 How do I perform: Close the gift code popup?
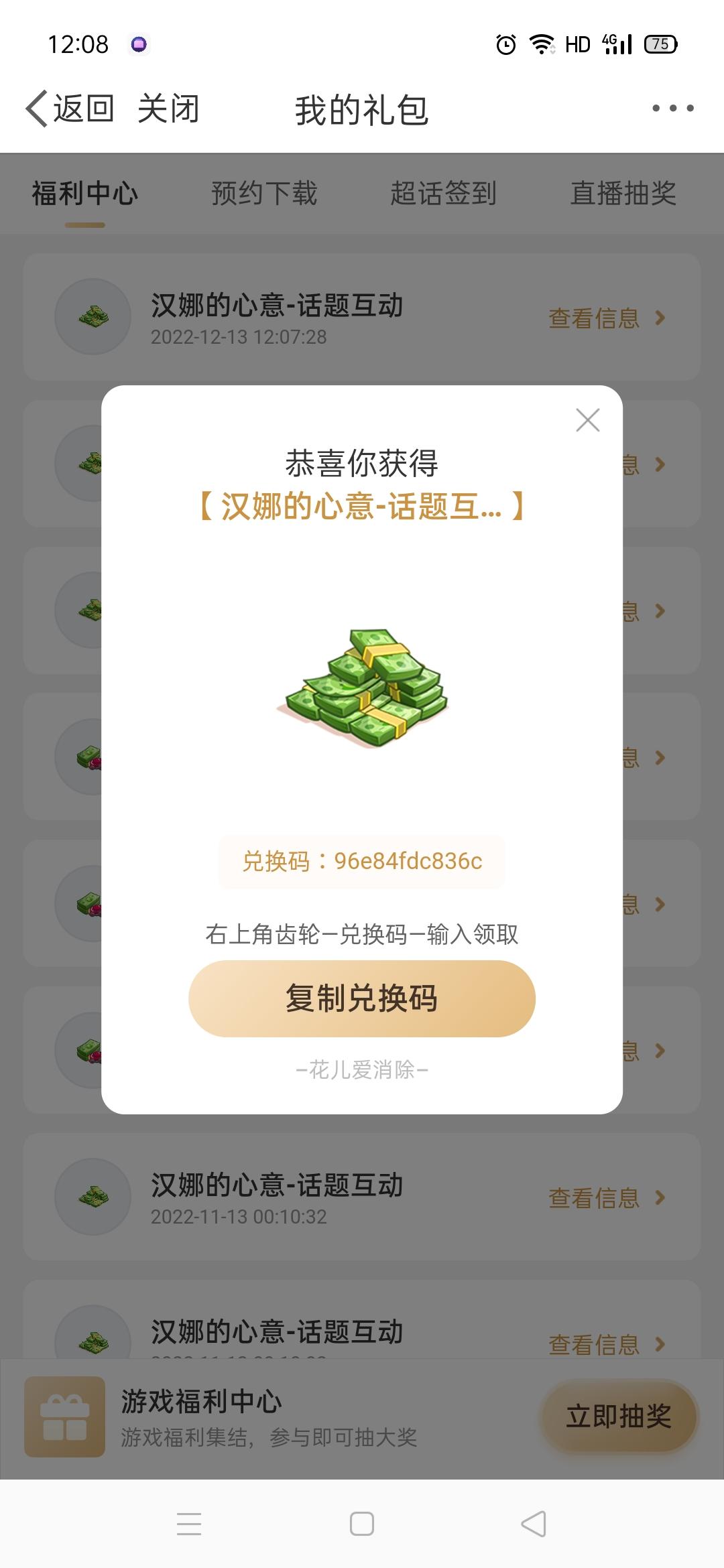pyautogui.click(x=588, y=420)
